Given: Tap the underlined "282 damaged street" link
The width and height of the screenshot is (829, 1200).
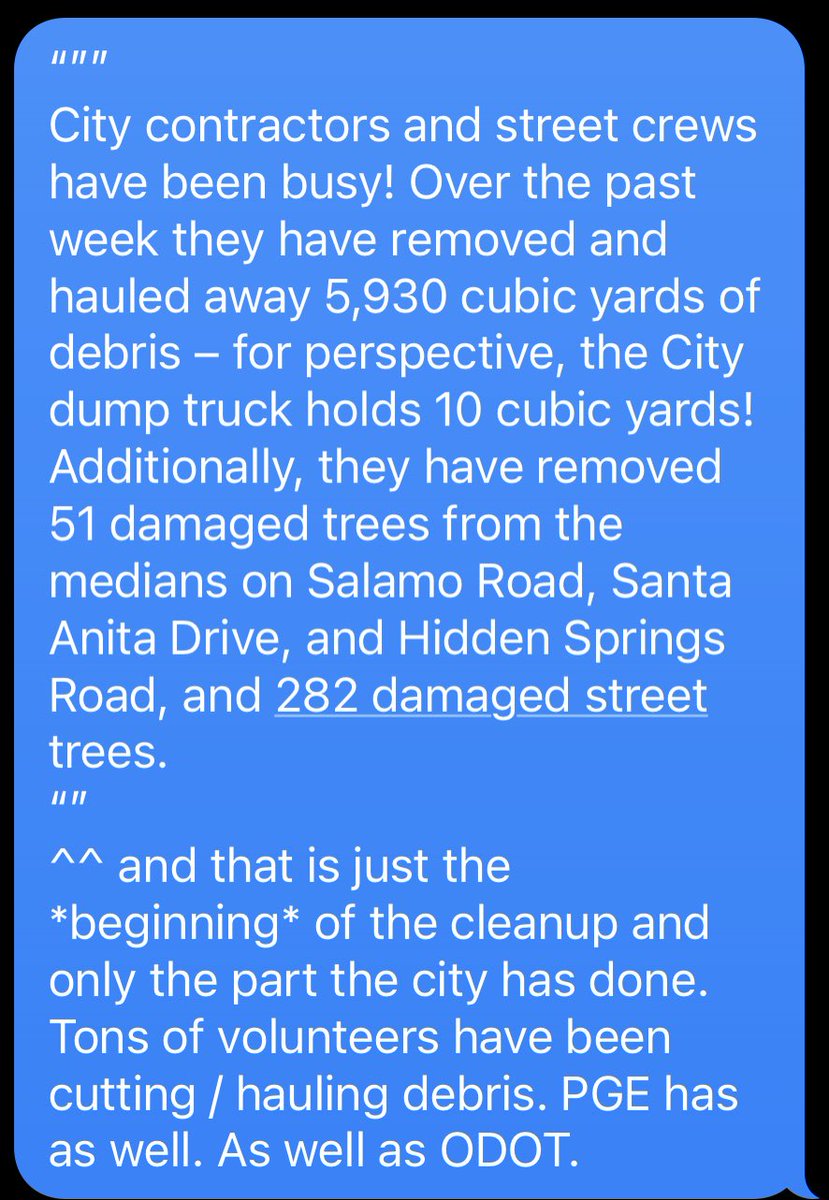Looking at the screenshot, I should click(491, 696).
